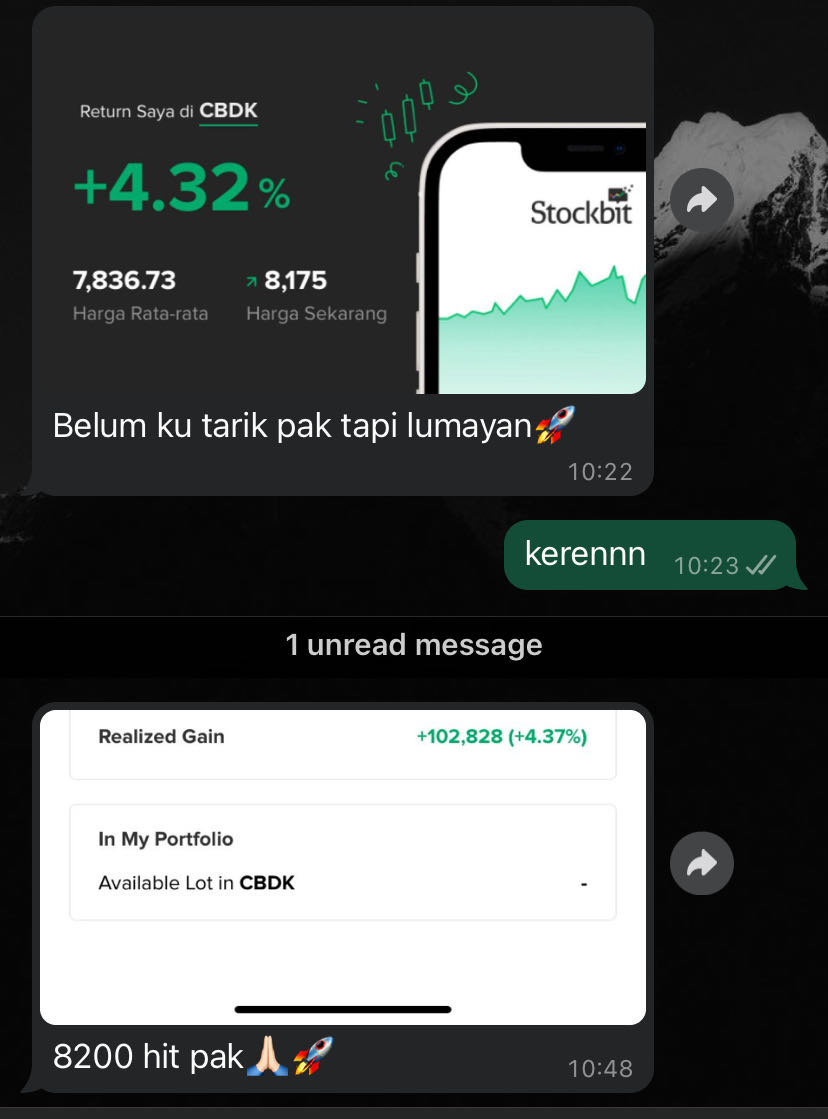Click the bottom sheet drag handle bar

[x=343, y=1011]
